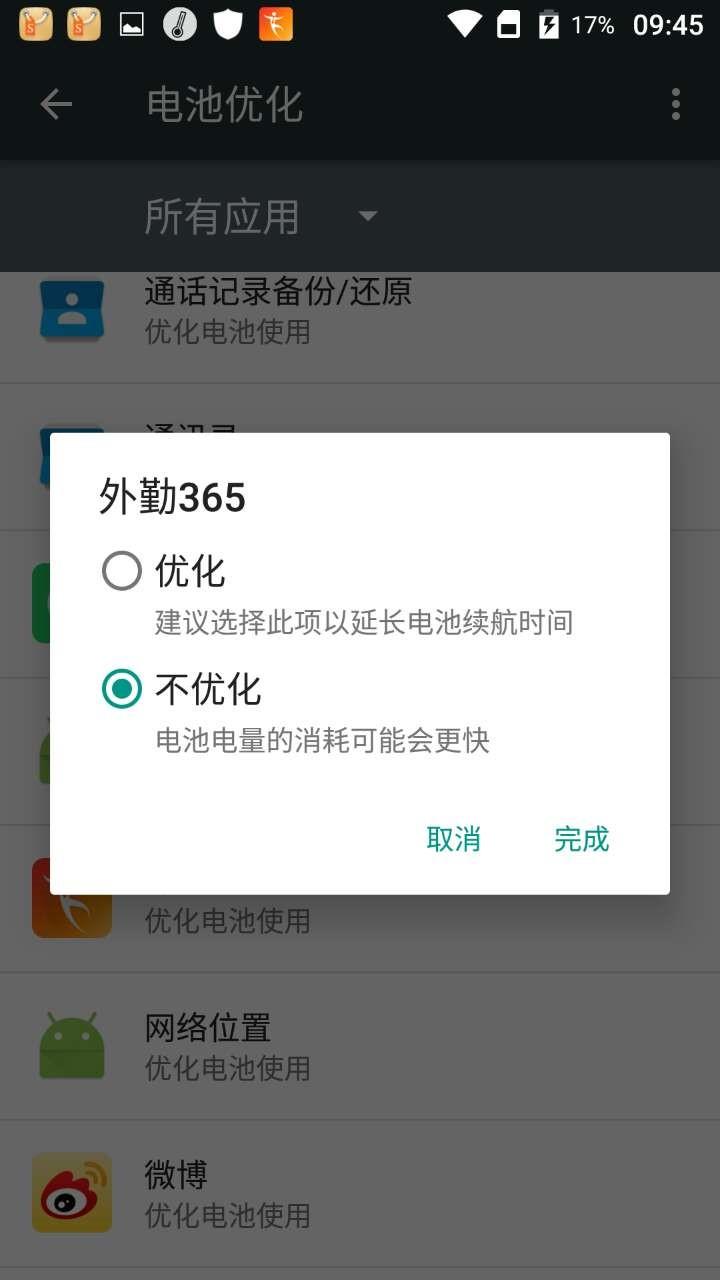Select the 不优化 radio option
Screen dimensions: 720x1280
(122, 689)
